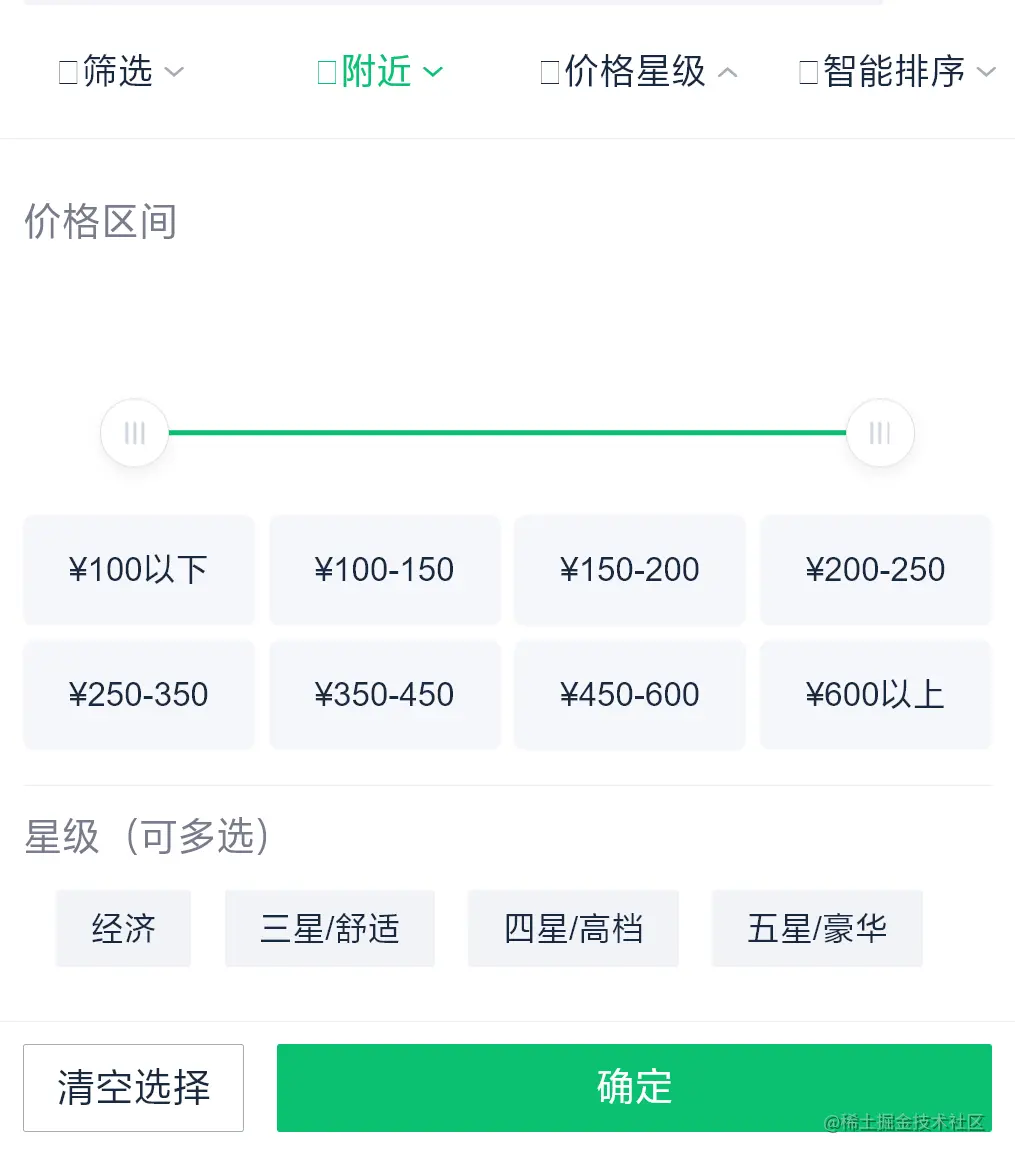Select the 经济 star rating

(124, 929)
